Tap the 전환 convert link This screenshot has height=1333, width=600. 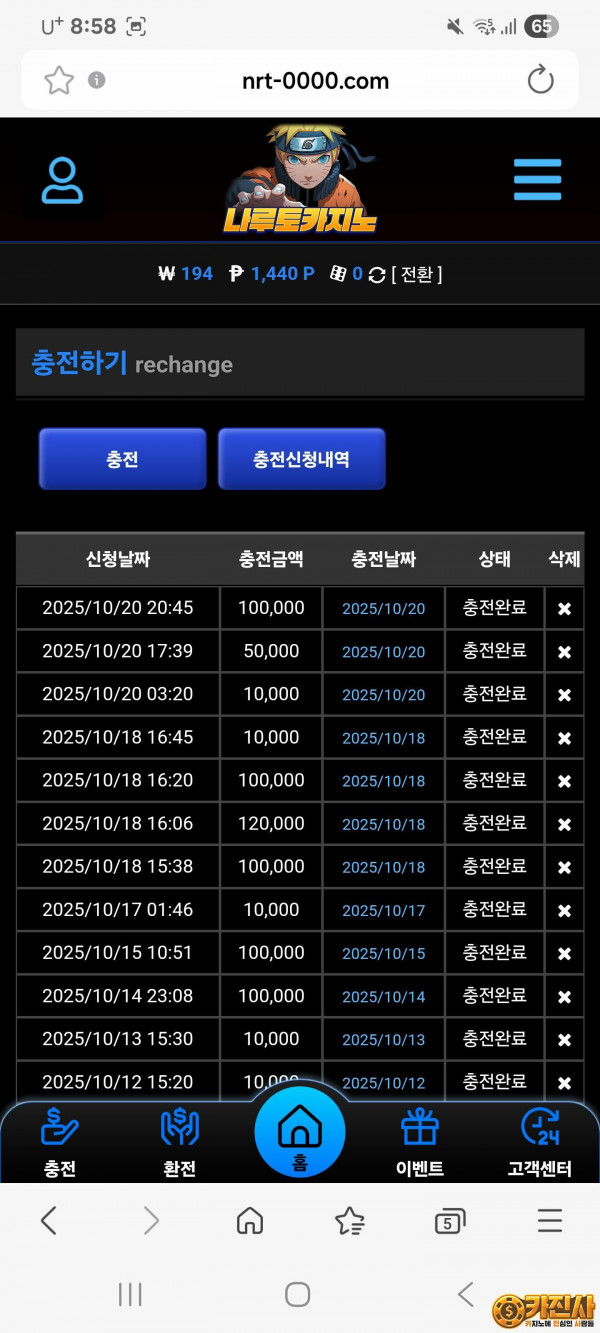(417, 274)
